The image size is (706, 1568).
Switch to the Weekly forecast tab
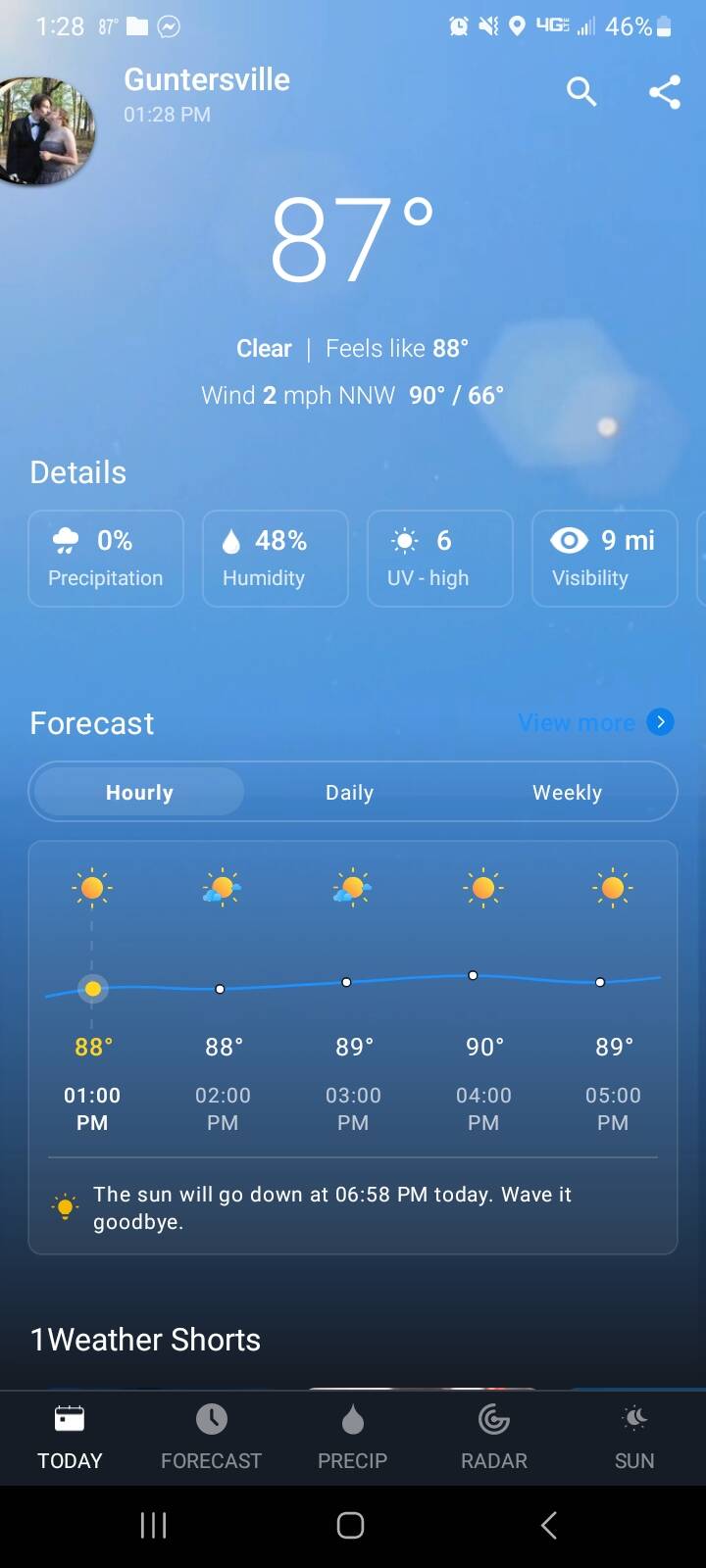click(567, 792)
